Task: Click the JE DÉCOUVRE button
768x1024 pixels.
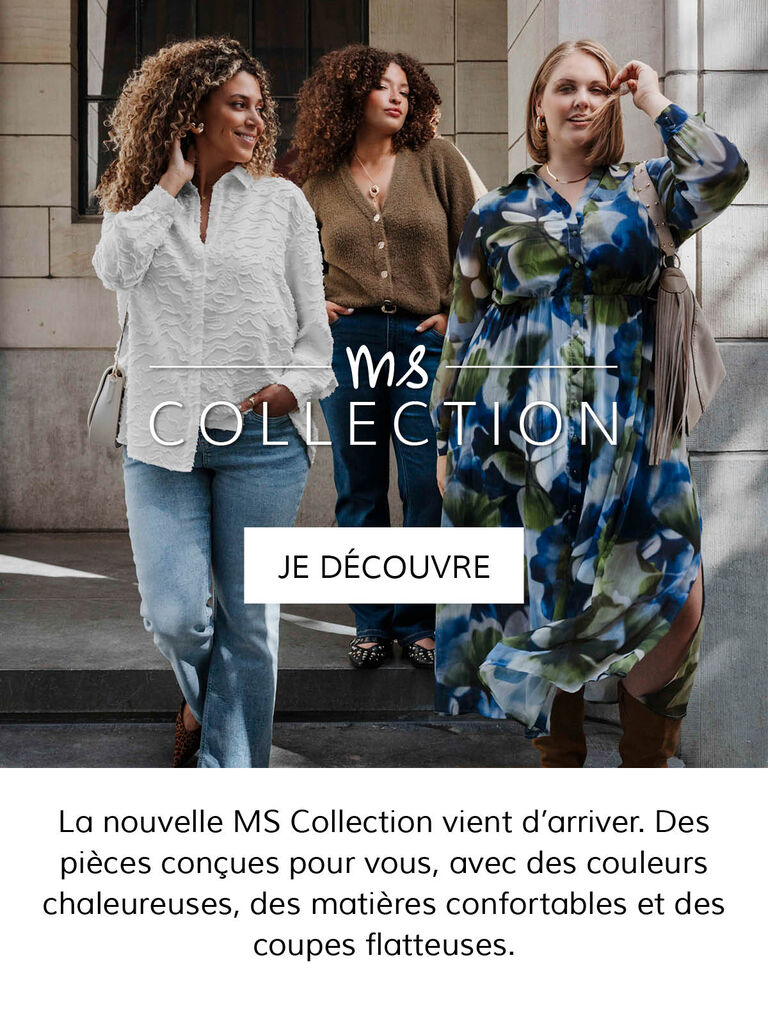Action: pos(383,566)
